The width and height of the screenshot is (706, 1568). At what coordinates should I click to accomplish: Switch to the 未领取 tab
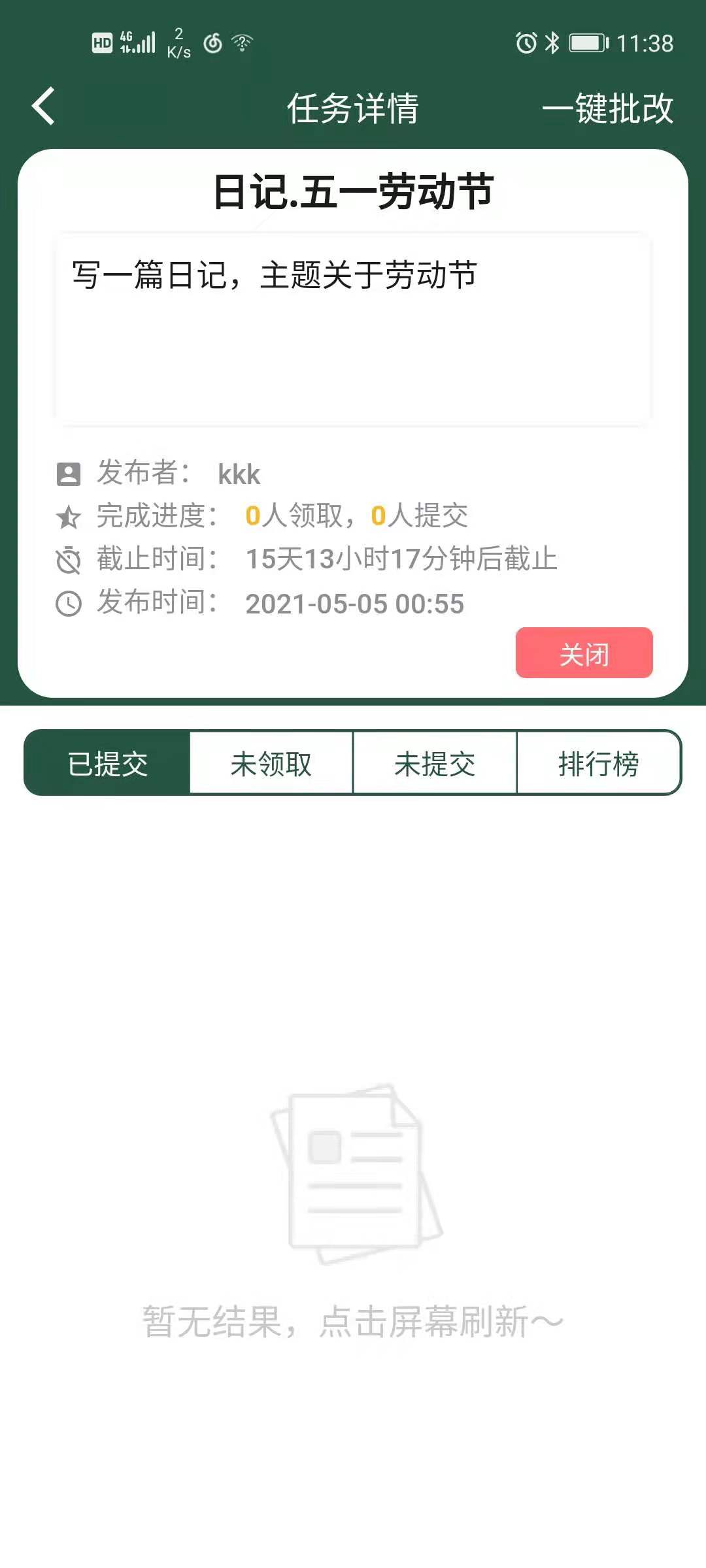coord(271,763)
